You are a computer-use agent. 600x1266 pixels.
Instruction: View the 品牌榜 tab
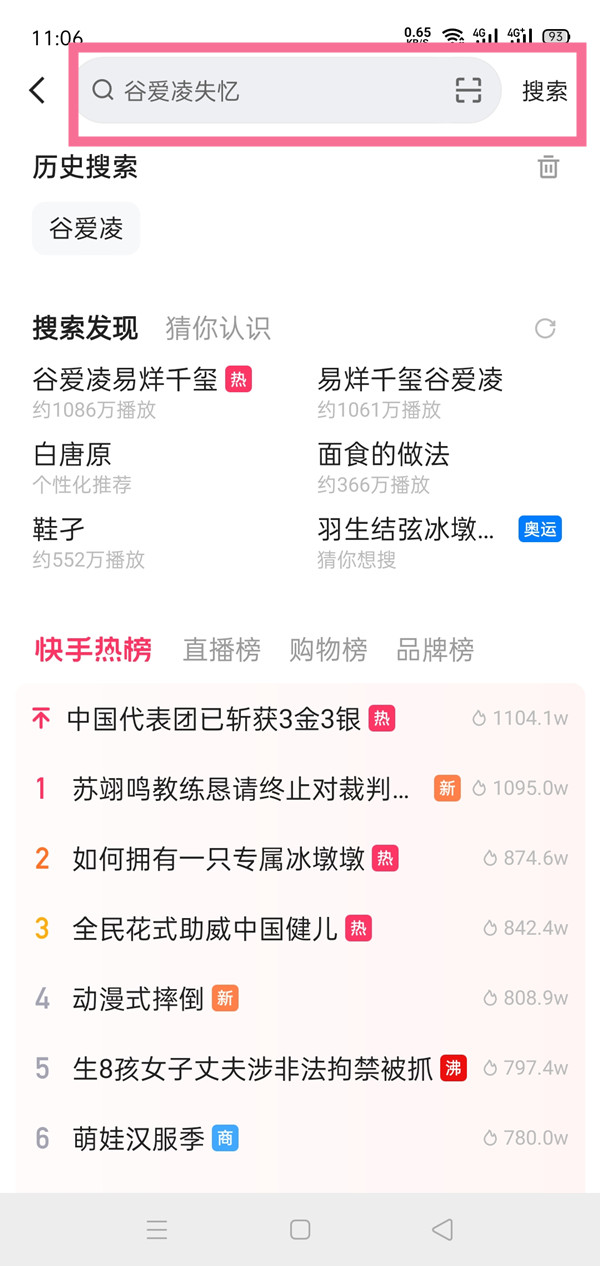tap(435, 650)
